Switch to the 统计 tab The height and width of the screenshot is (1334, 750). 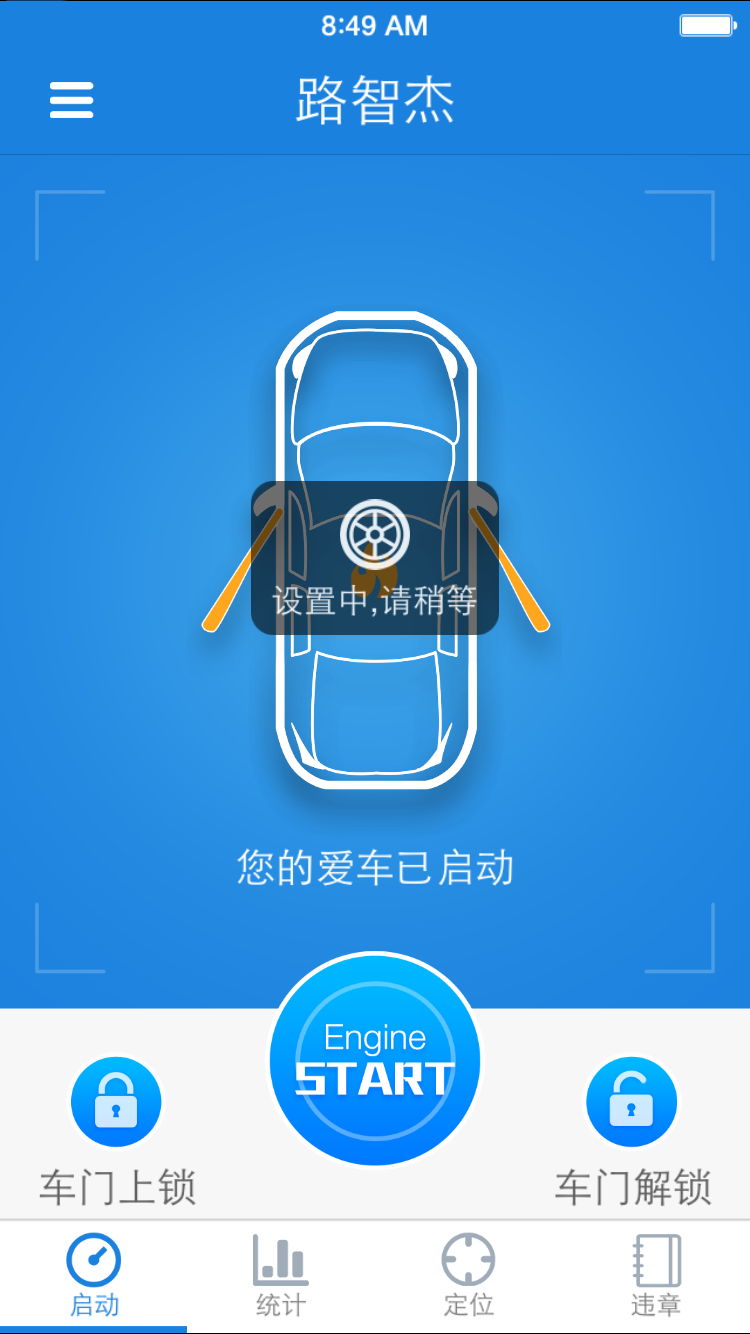[281, 1276]
